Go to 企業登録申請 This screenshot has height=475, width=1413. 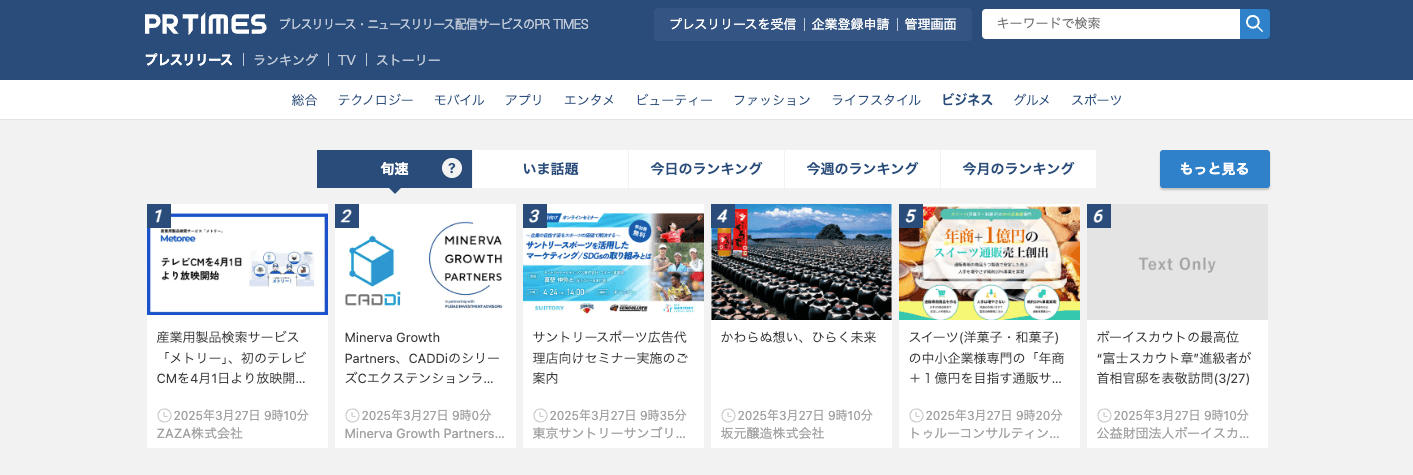pos(850,24)
